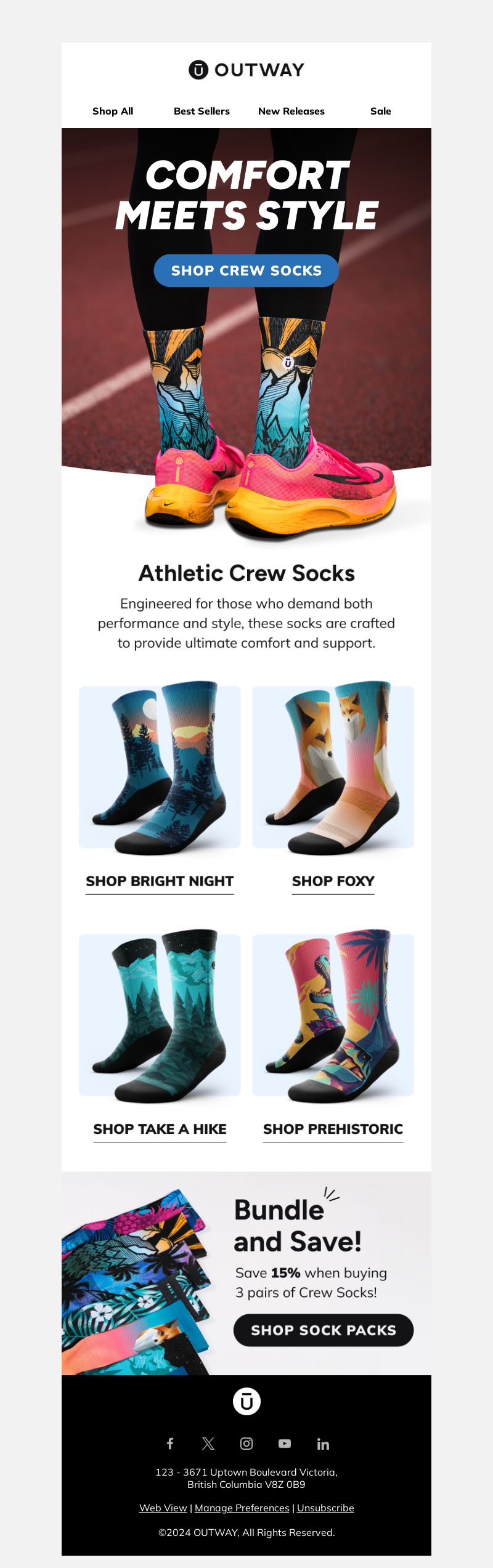This screenshot has width=493, height=1568.
Task: Visit Outway's Facebook page
Action: click(x=170, y=1443)
